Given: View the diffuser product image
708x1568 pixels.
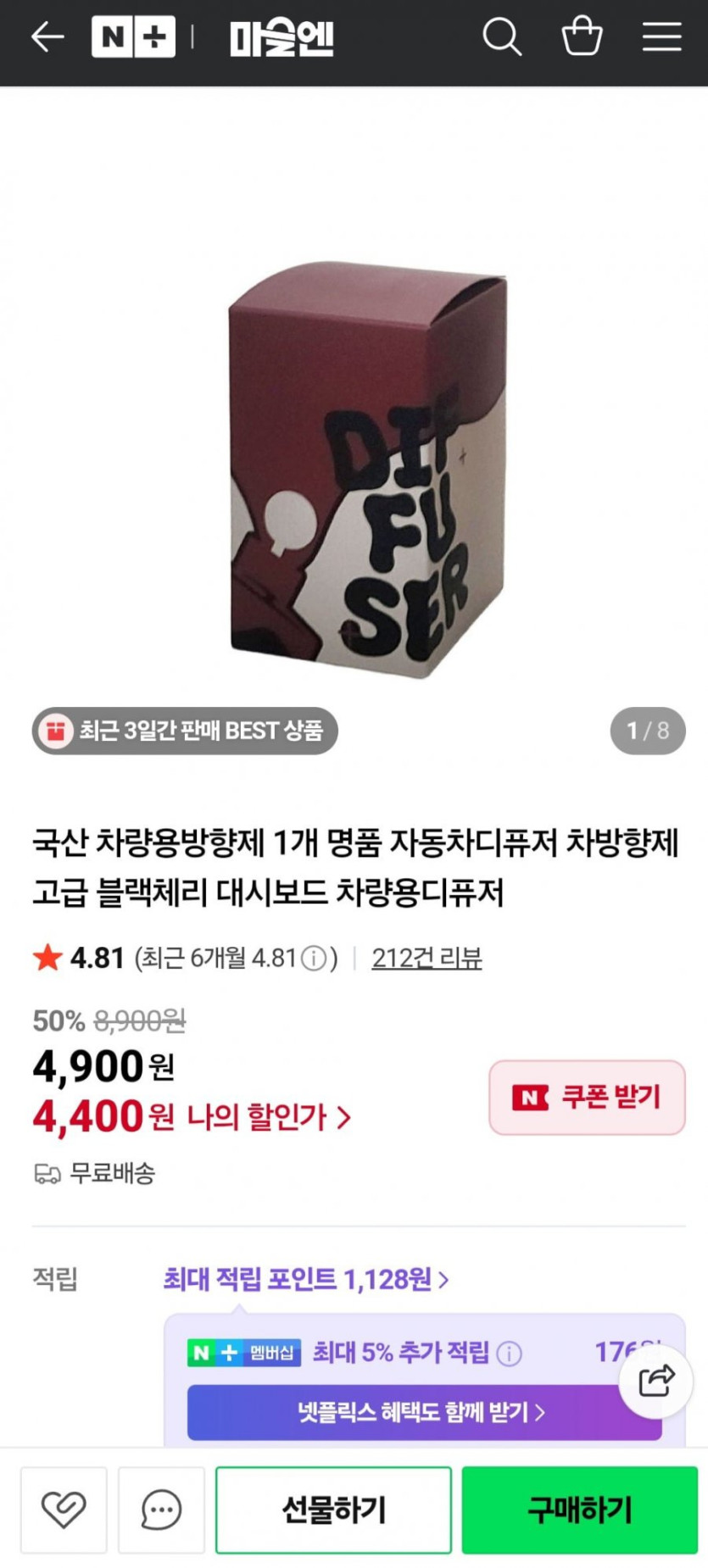Looking at the screenshot, I should click(x=368, y=470).
